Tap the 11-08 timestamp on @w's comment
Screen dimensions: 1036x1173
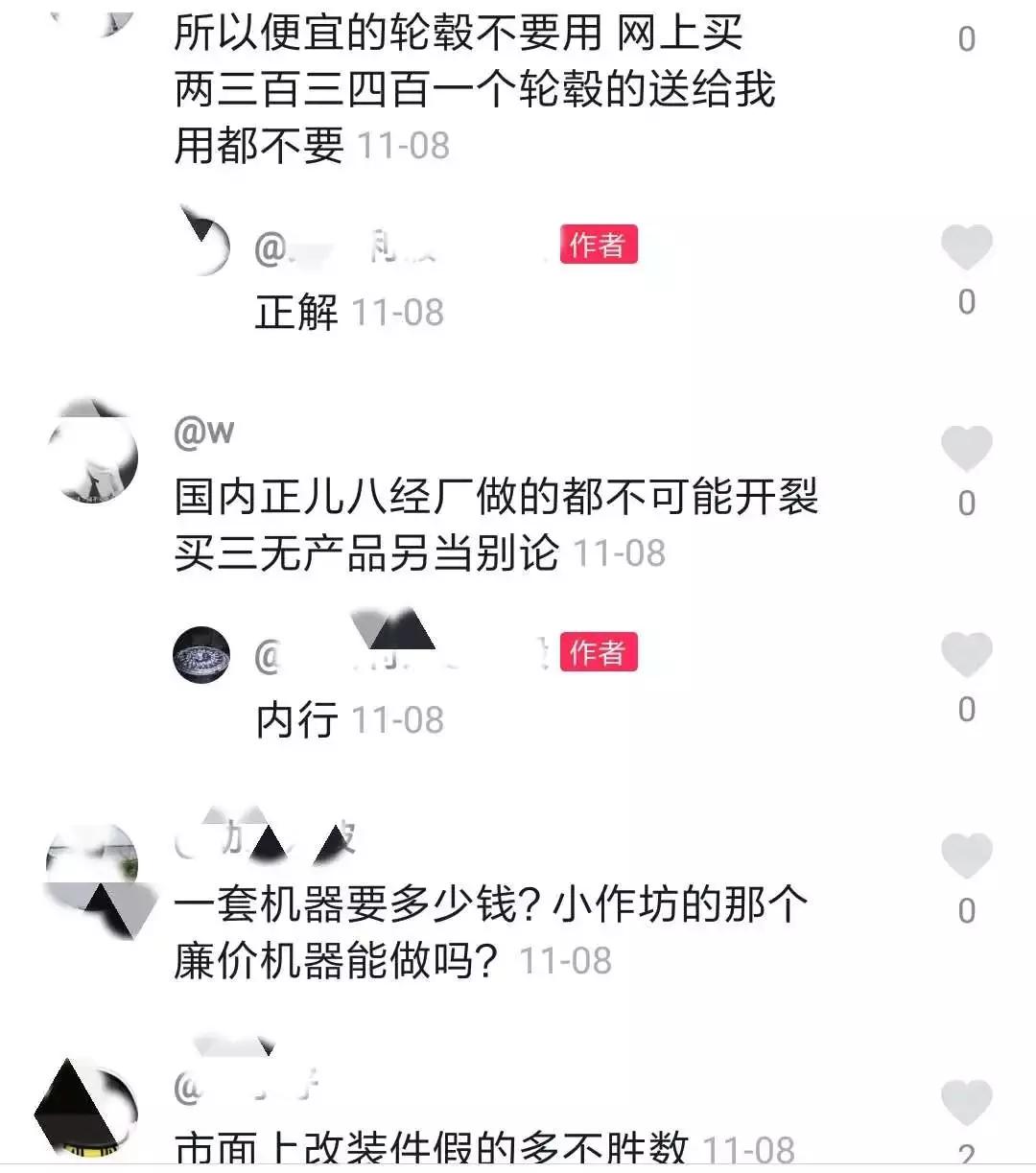[x=619, y=553]
